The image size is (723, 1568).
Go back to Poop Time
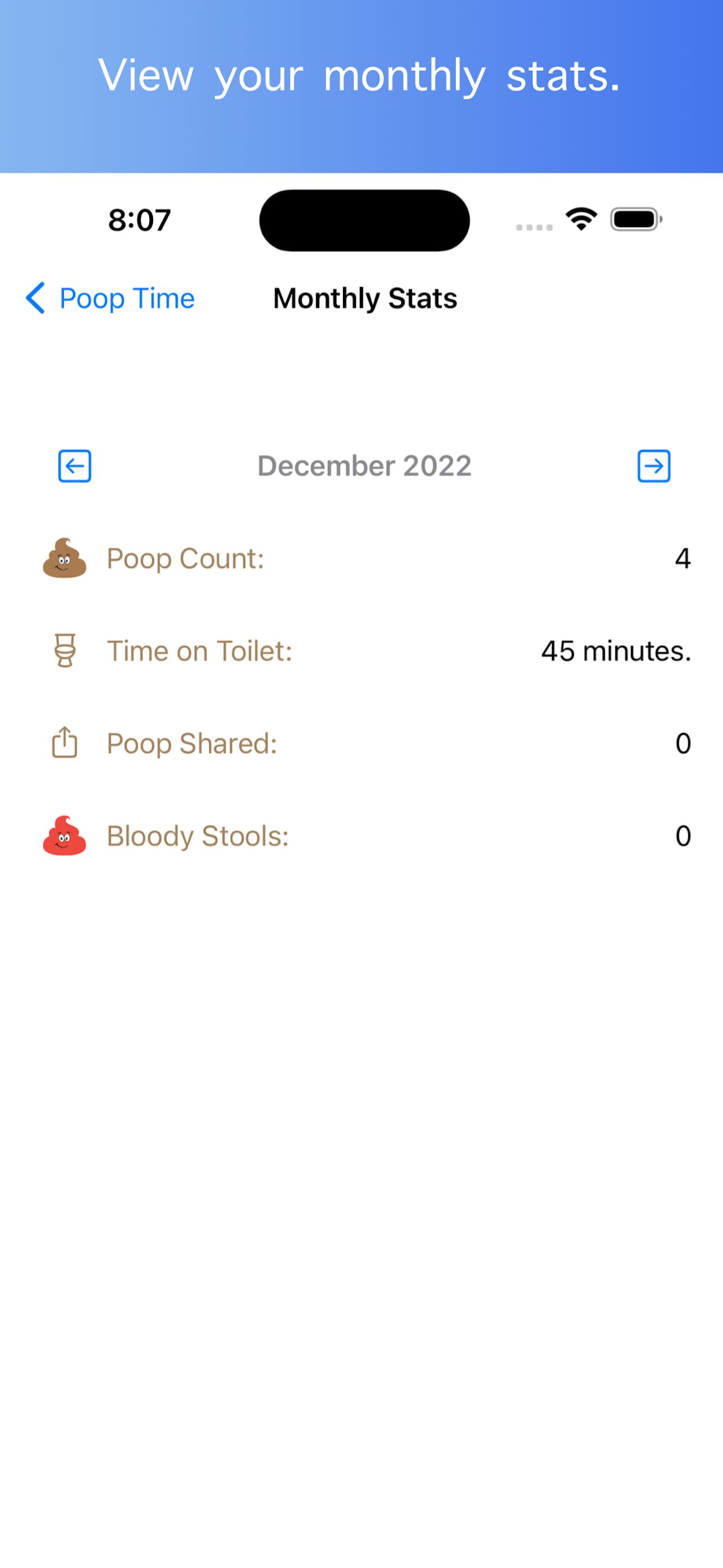point(110,298)
